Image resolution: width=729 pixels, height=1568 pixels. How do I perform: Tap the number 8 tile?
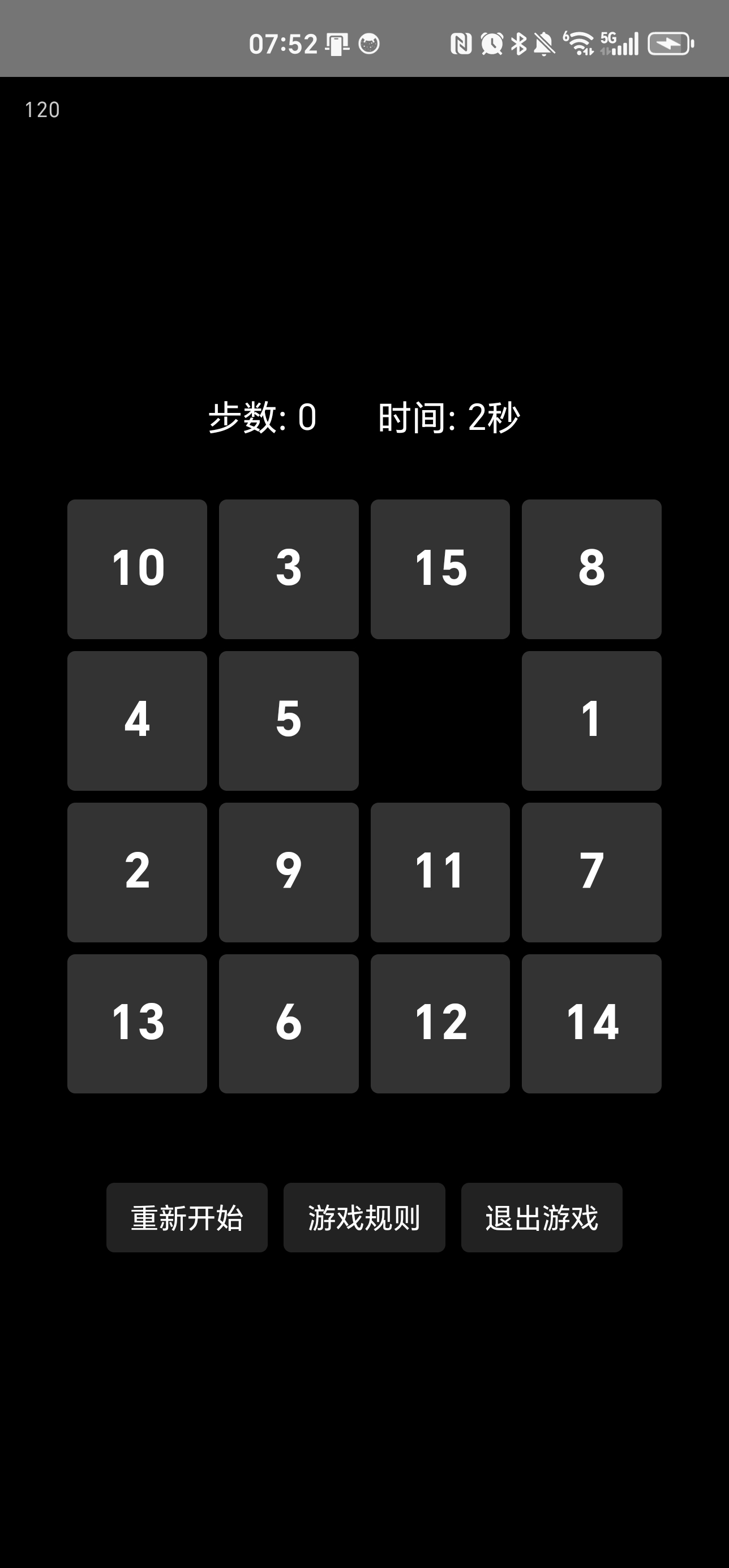(591, 569)
